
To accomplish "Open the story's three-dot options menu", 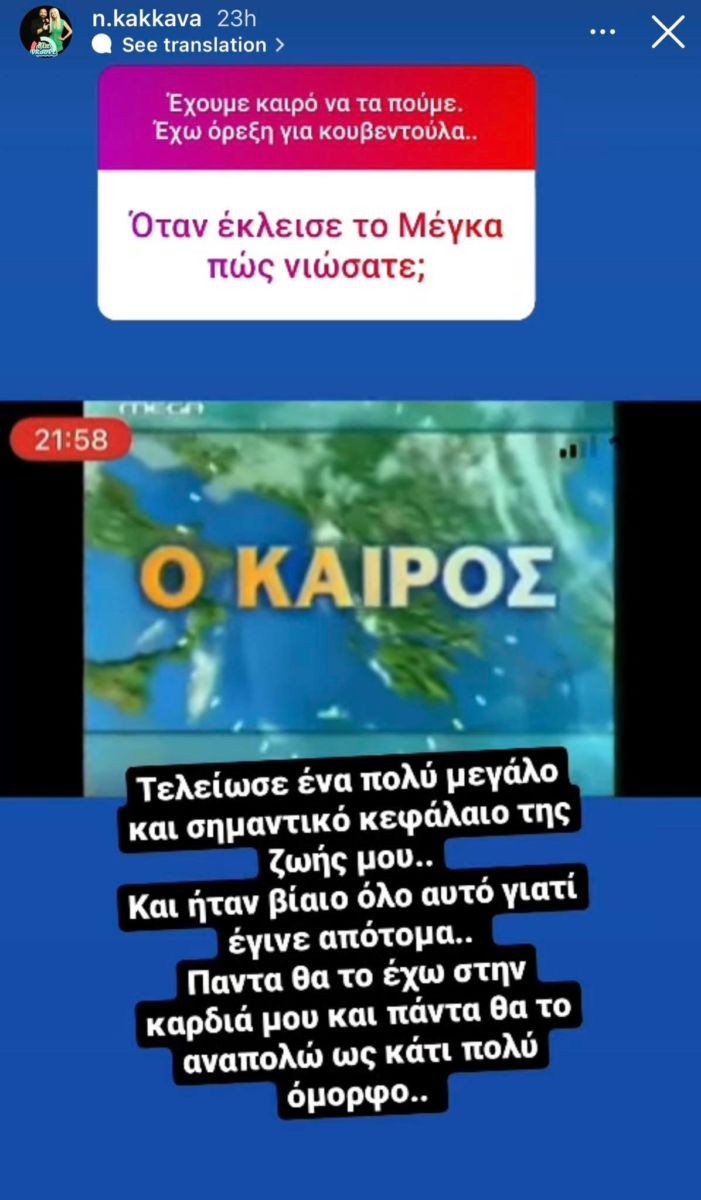I will pos(602,32).
